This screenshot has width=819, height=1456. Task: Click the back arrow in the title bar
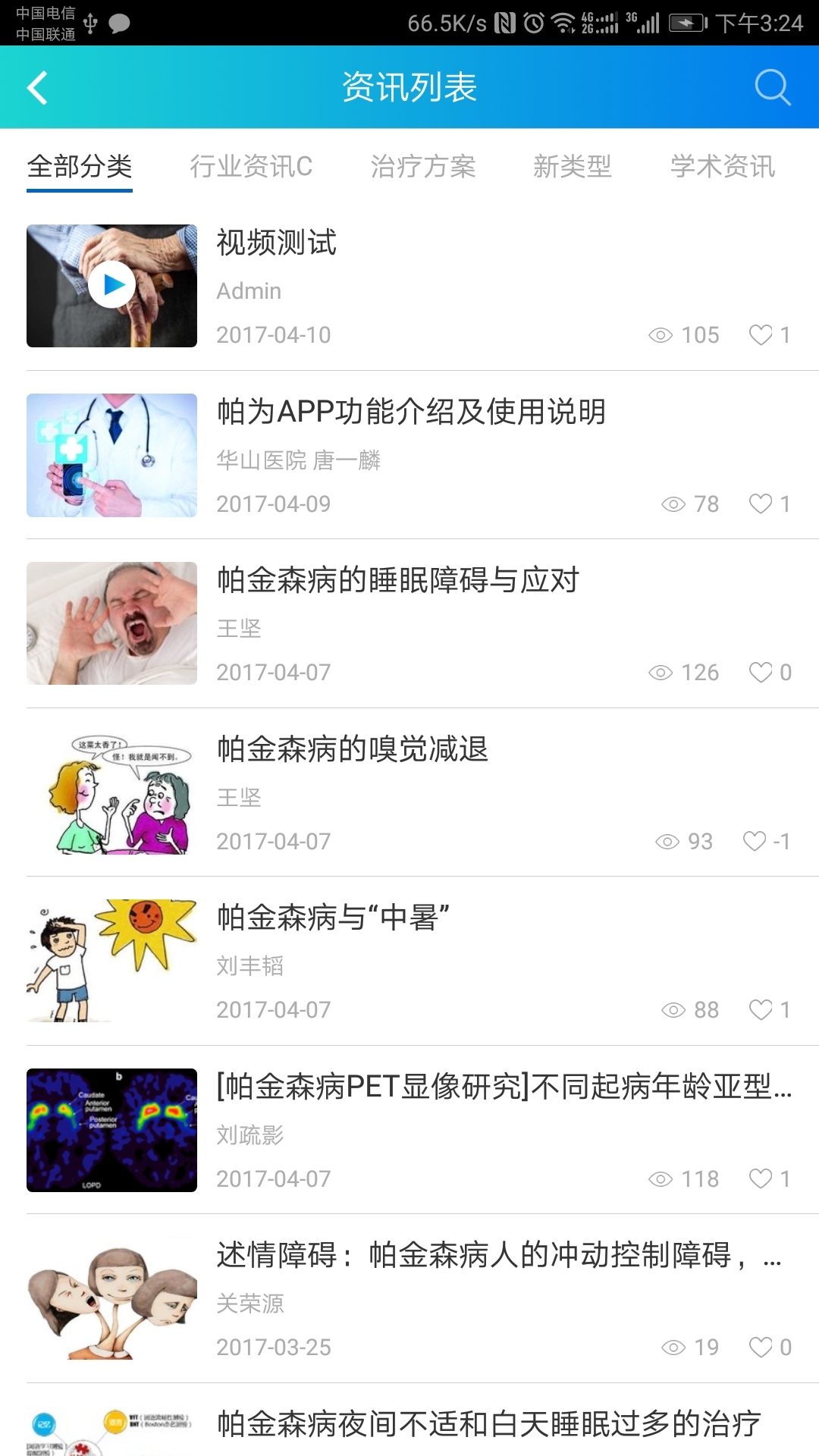click(x=36, y=87)
